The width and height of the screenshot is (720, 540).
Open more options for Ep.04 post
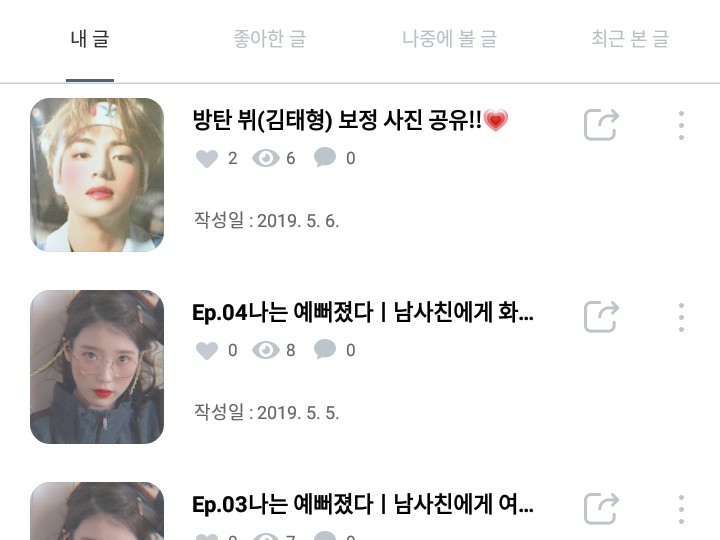pyautogui.click(x=681, y=317)
